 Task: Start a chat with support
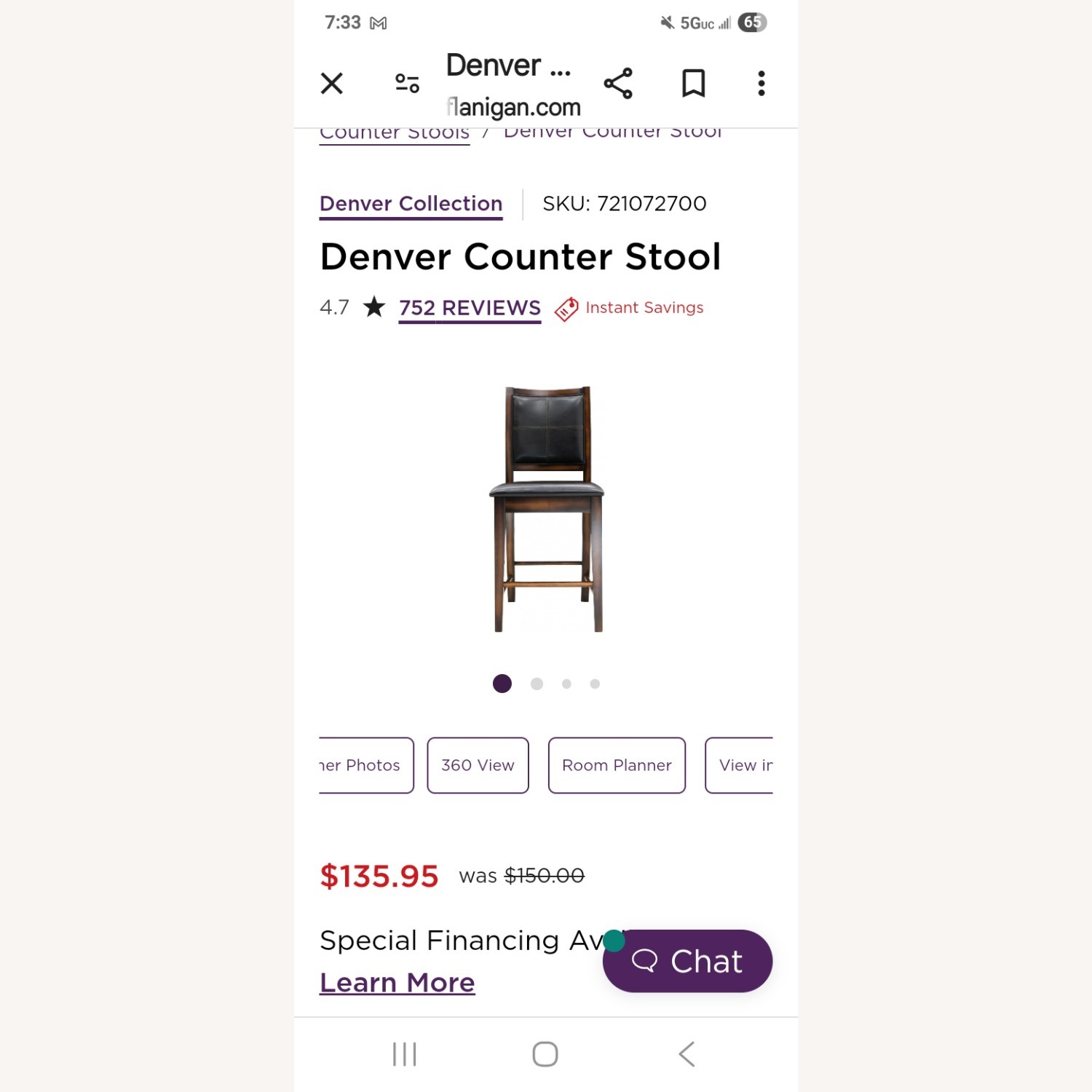tap(687, 961)
